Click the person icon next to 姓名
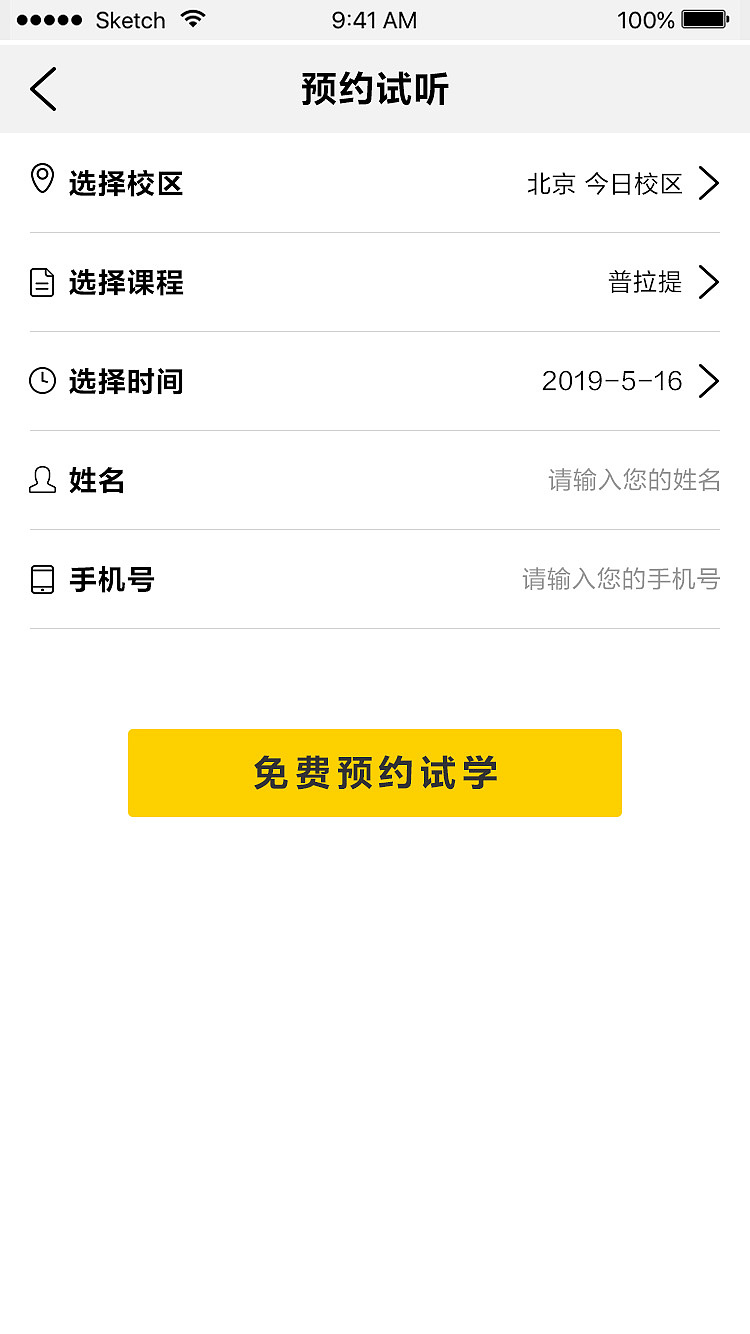The image size is (750, 1334). click(41, 480)
